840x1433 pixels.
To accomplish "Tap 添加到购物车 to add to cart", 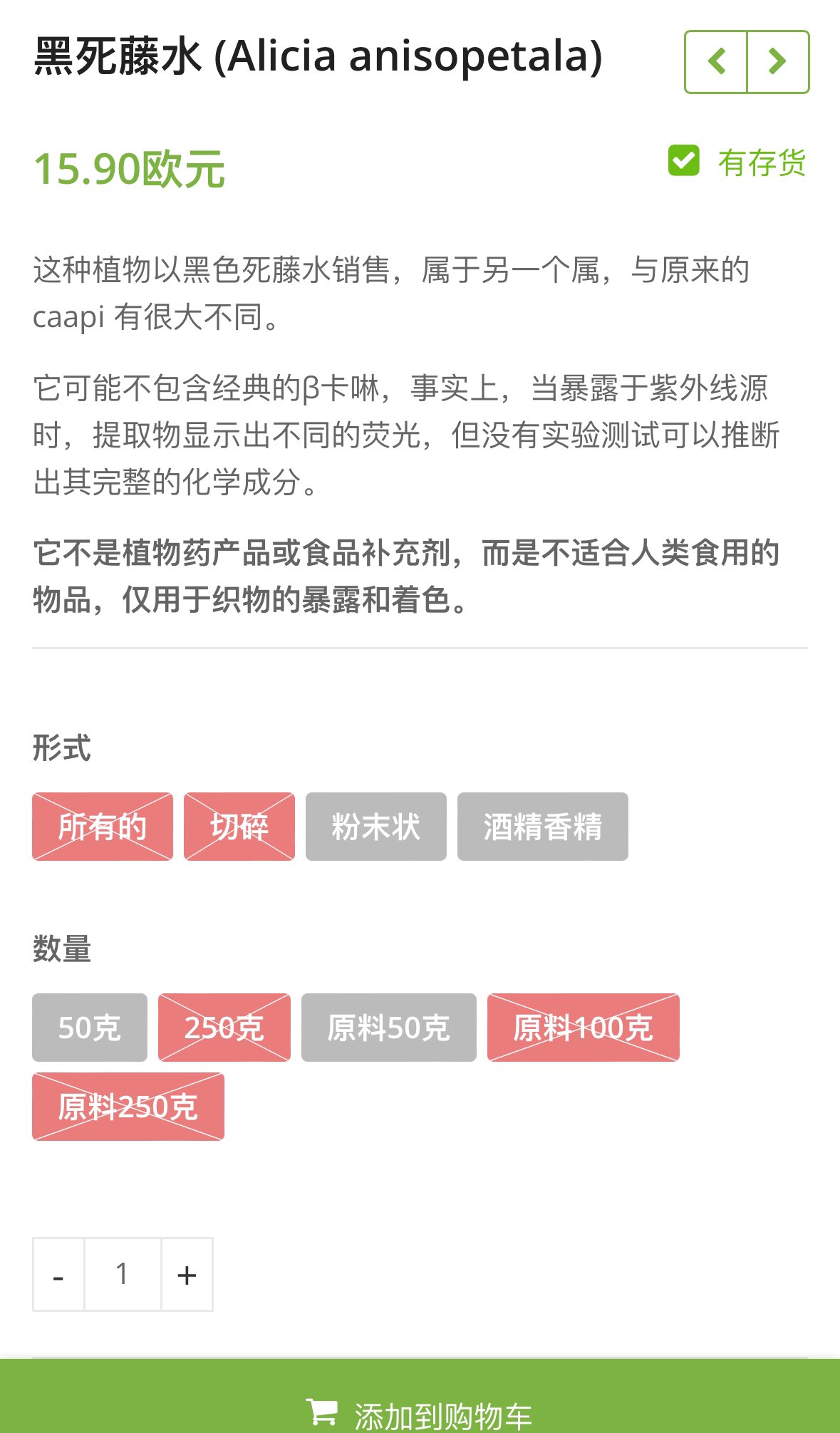I will coord(420,1407).
